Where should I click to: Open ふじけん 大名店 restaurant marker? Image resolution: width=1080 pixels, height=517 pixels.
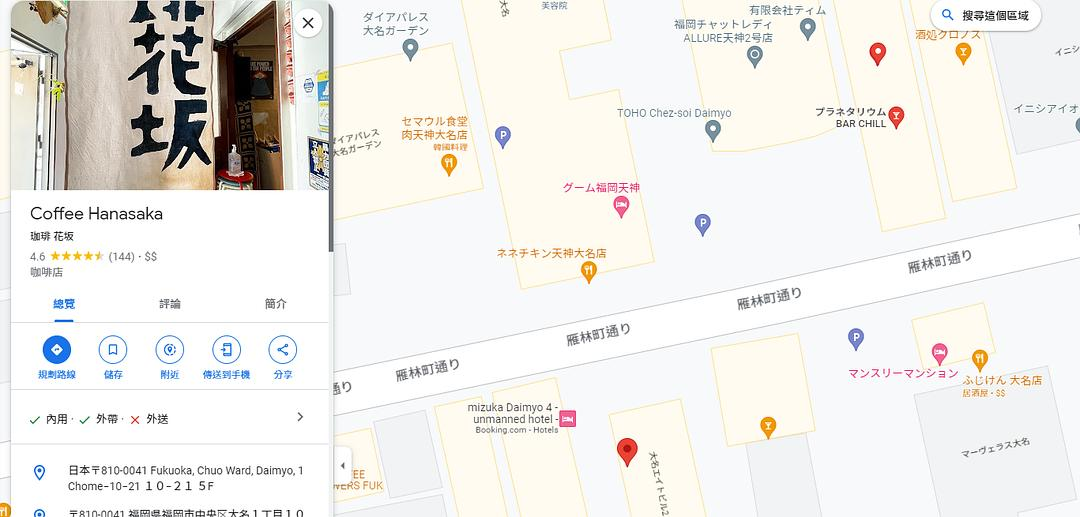click(x=980, y=358)
